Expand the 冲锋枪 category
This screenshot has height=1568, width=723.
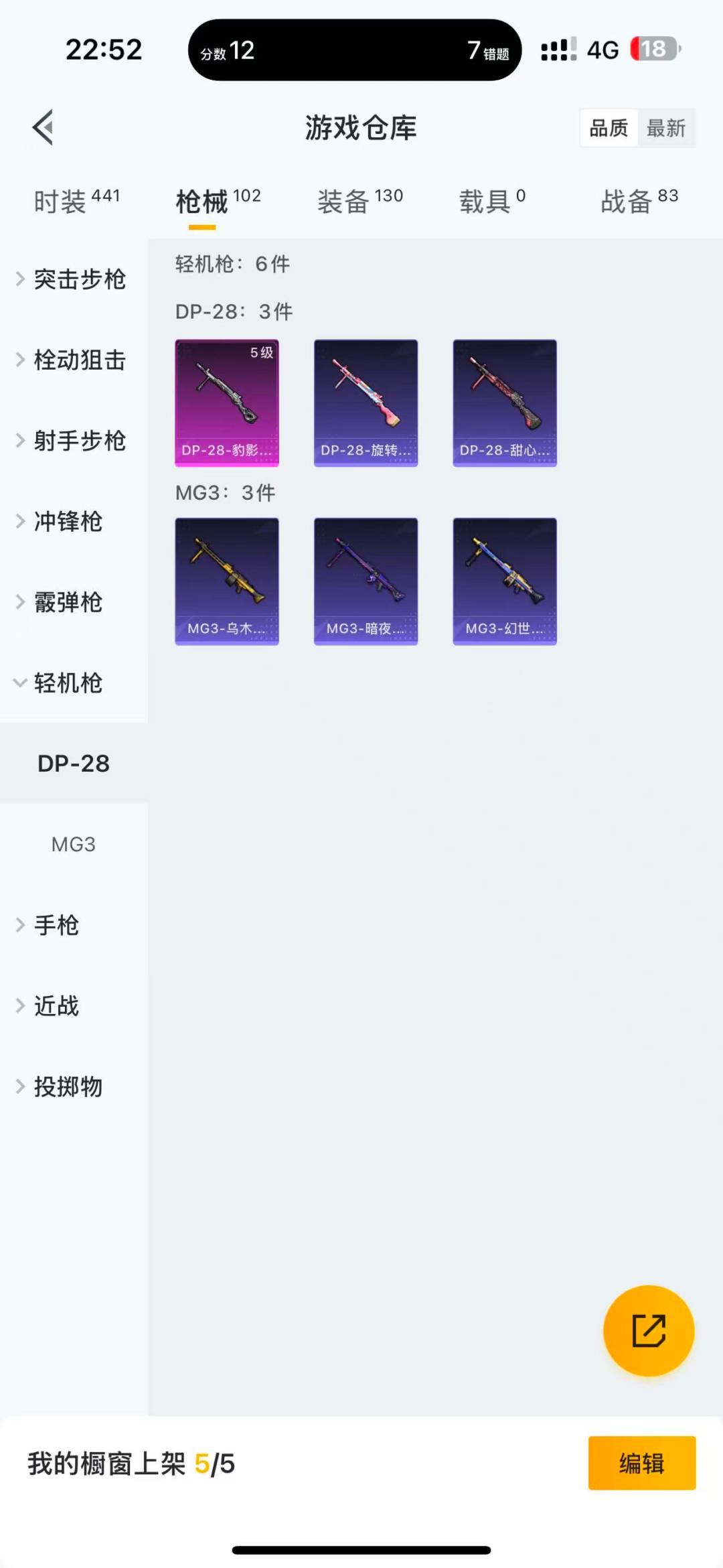click(67, 522)
